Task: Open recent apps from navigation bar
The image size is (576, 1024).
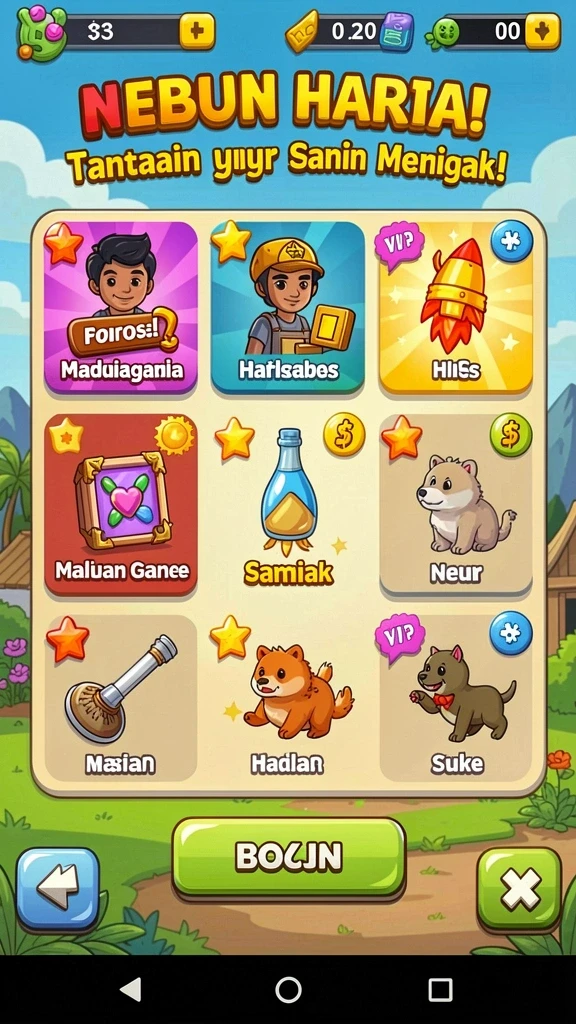Action: pyautogui.click(x=440, y=990)
